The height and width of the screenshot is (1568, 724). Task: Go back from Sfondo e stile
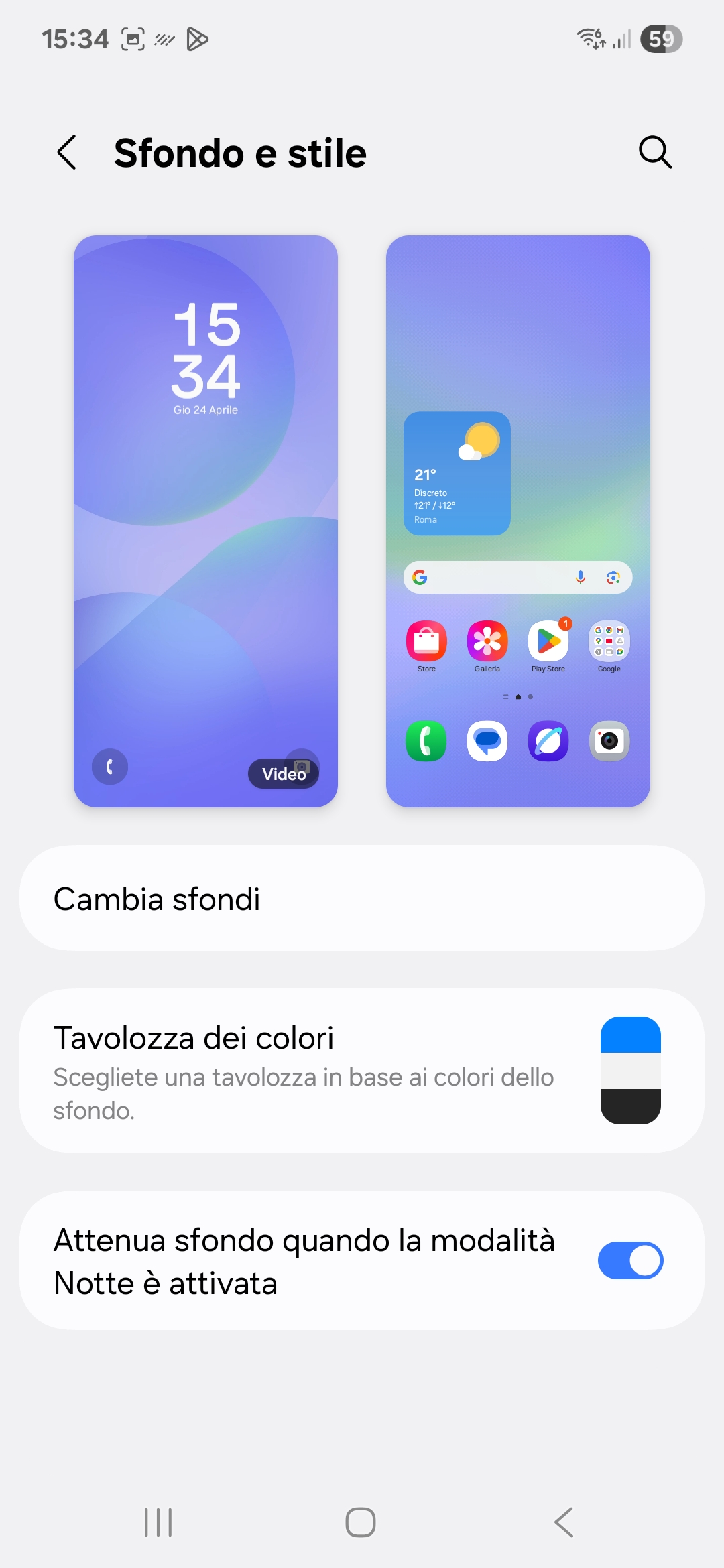pos(67,153)
